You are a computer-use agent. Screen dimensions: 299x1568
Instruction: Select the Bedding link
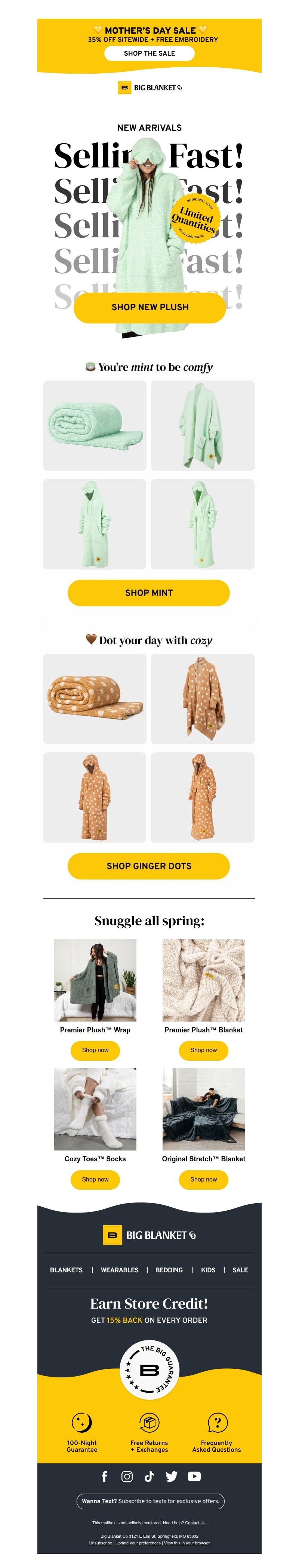point(169,1270)
